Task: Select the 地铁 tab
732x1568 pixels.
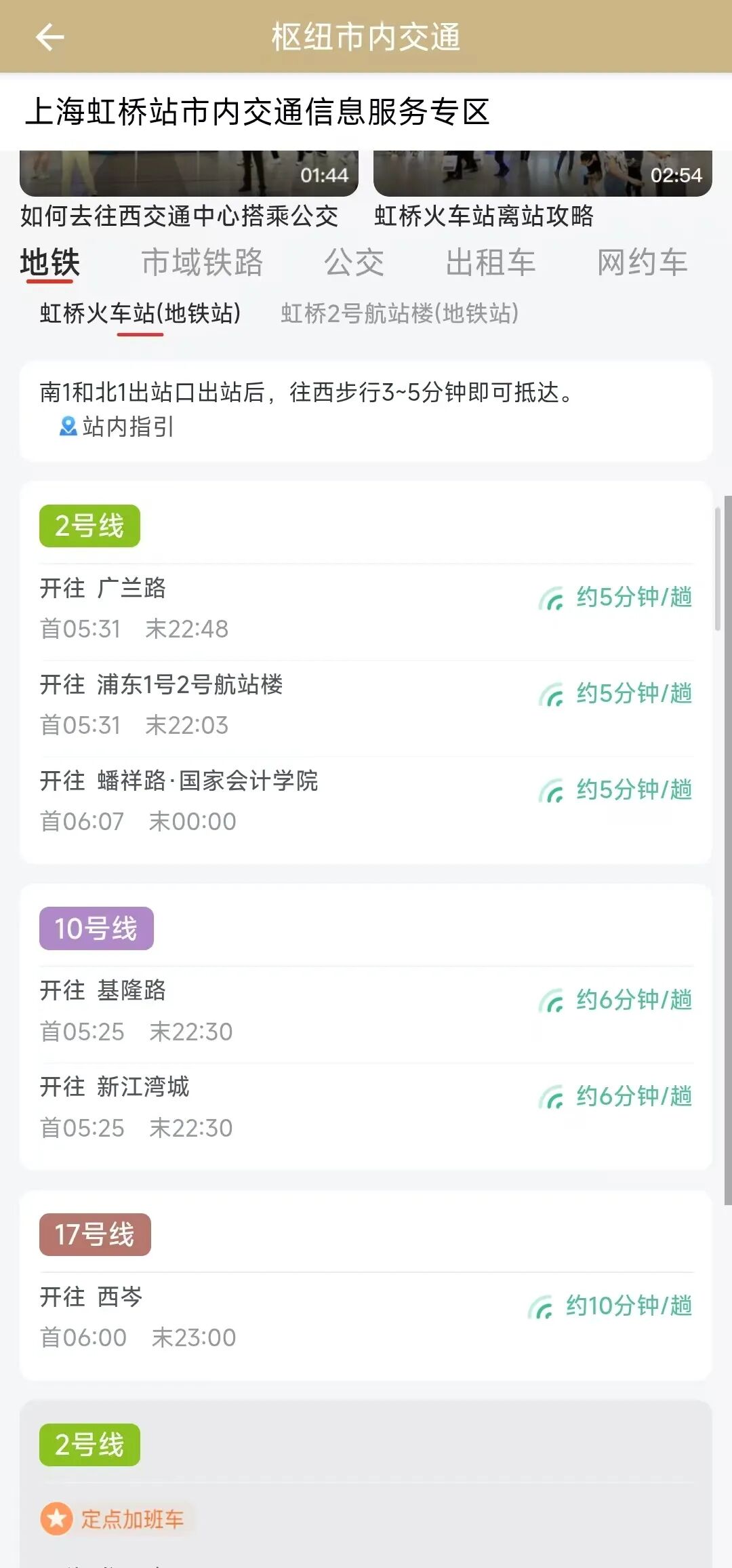Action: click(49, 262)
